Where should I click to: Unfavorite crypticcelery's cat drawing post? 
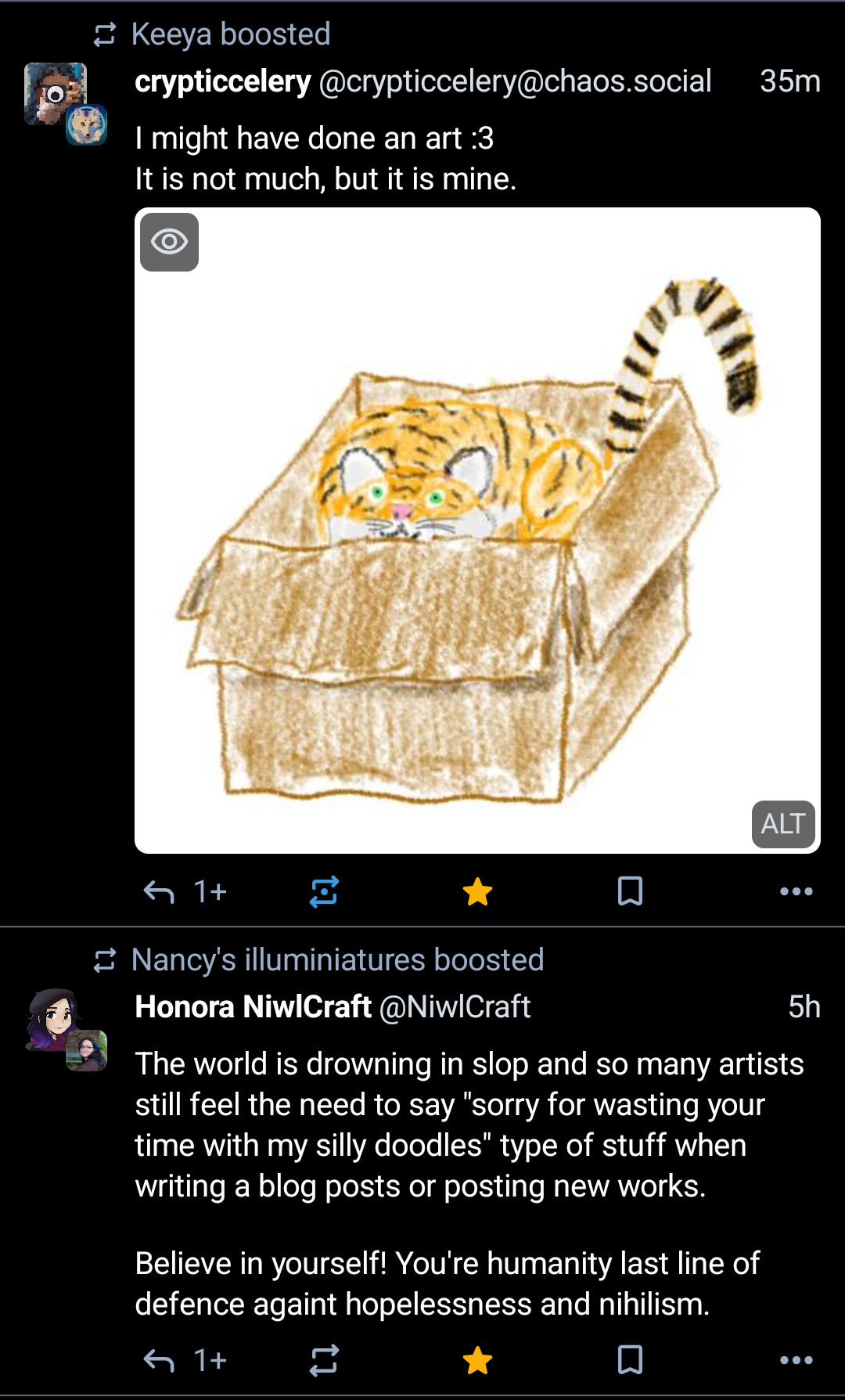click(477, 891)
